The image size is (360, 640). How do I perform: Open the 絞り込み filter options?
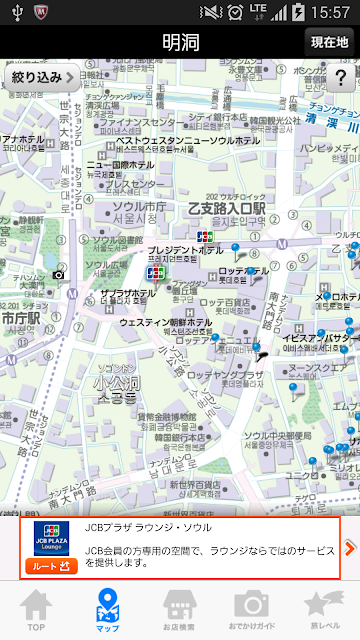coord(42,77)
